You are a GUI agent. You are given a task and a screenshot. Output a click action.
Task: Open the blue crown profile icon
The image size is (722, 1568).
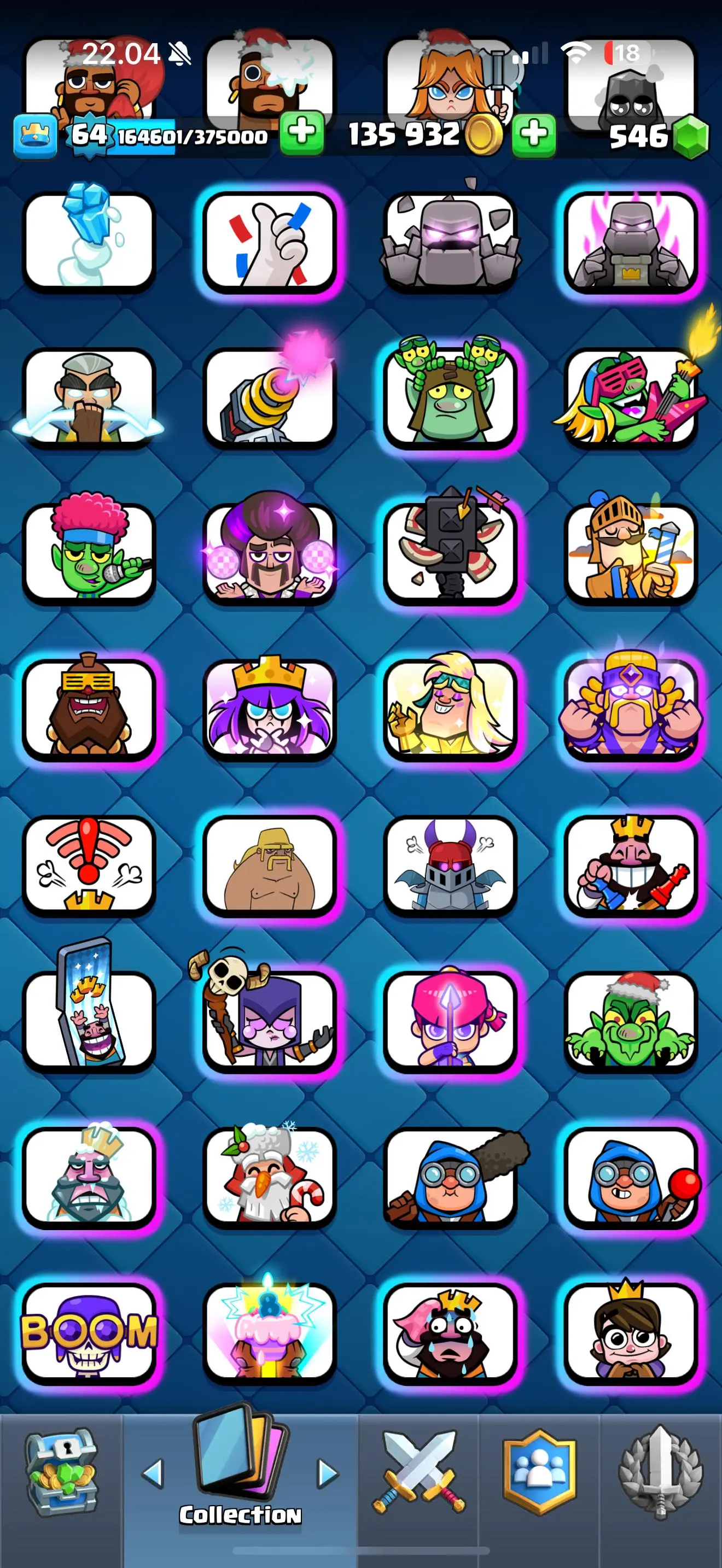(36, 136)
